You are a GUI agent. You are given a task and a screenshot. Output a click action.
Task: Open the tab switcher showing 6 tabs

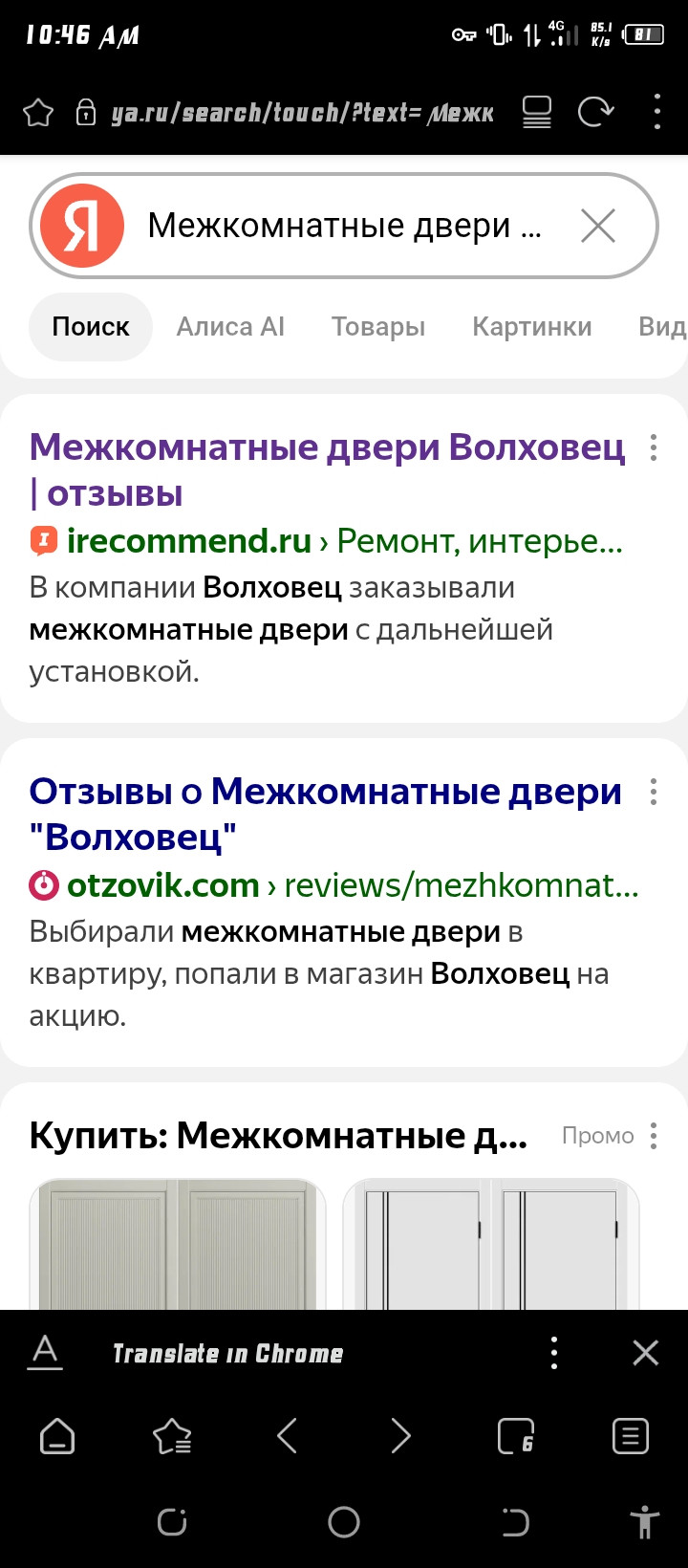[516, 1436]
